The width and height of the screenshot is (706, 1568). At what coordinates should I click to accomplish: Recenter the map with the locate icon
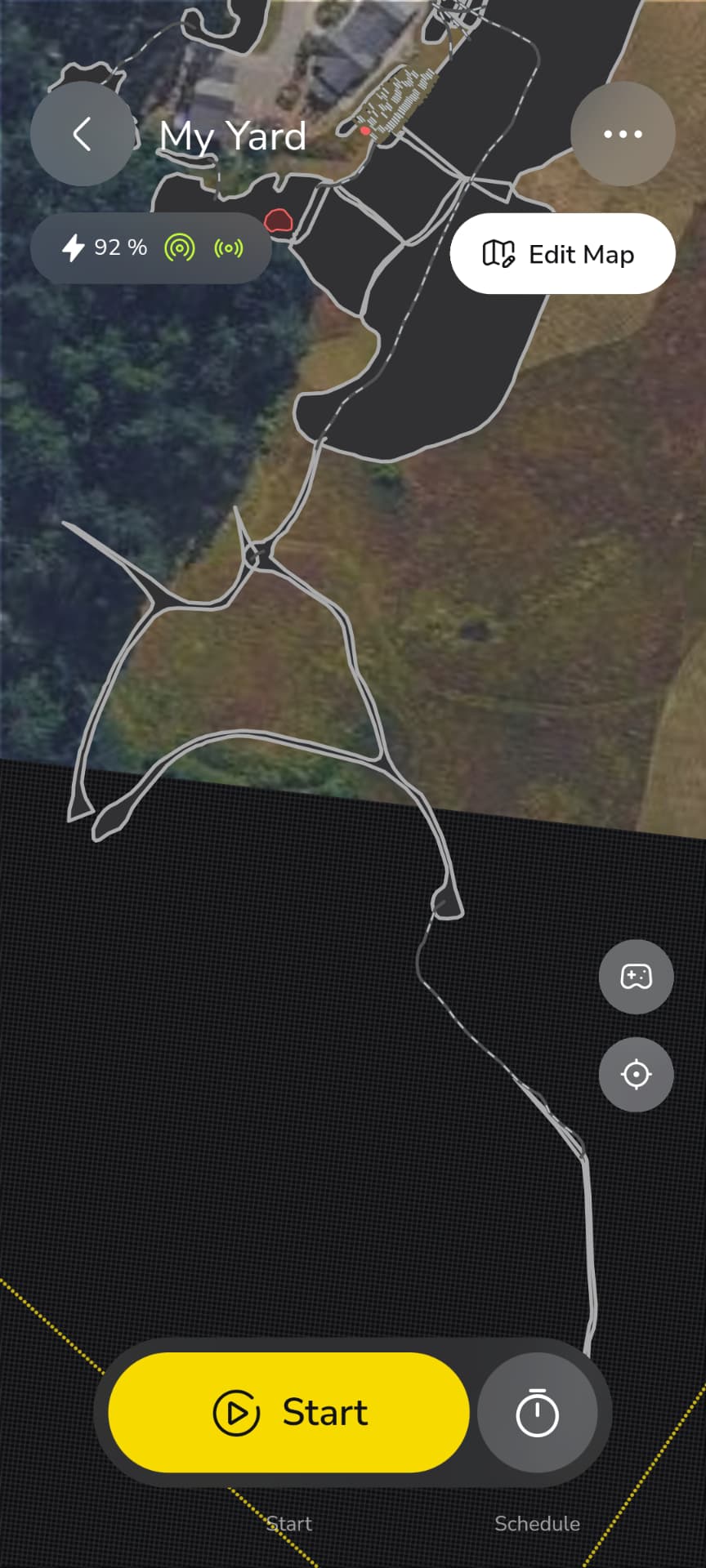636,1074
